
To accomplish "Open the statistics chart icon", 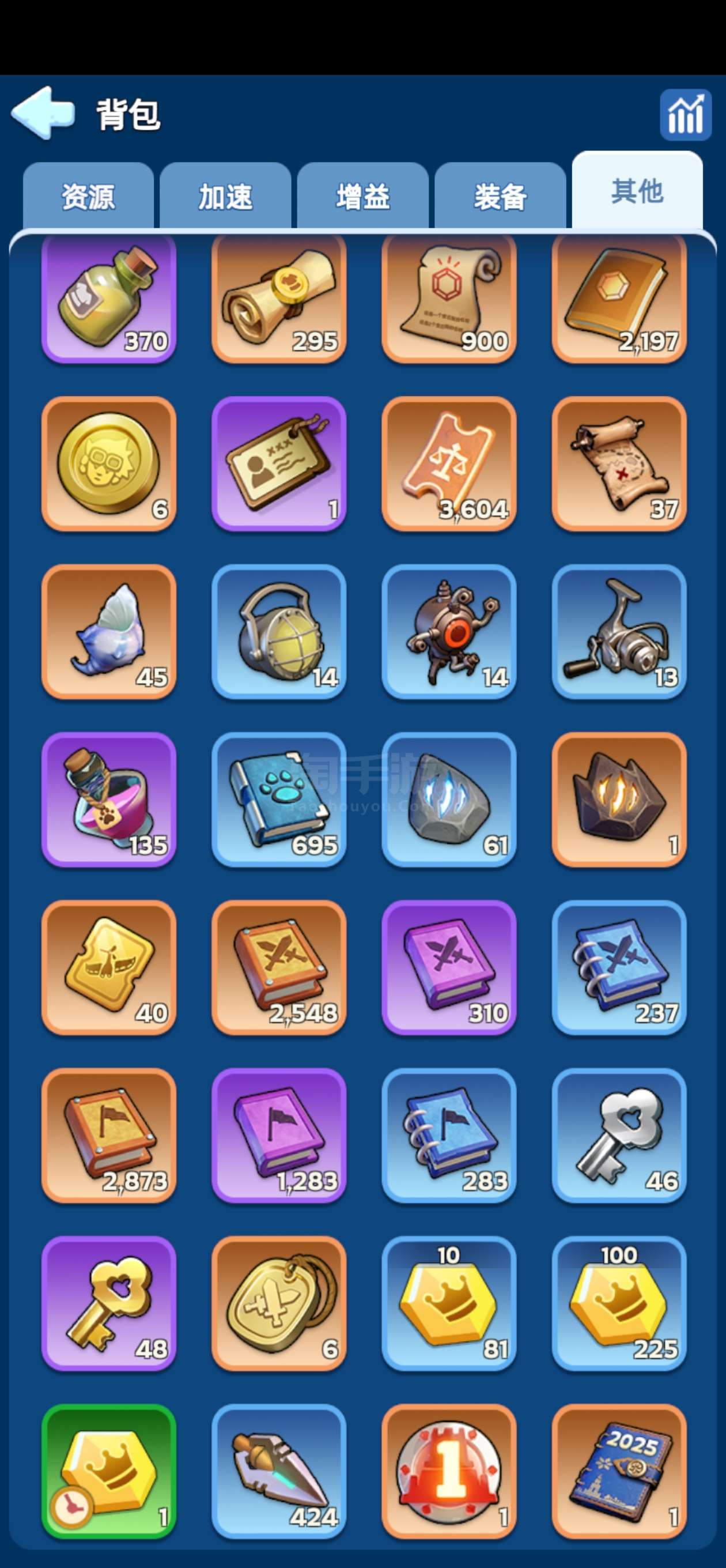I will click(x=685, y=115).
